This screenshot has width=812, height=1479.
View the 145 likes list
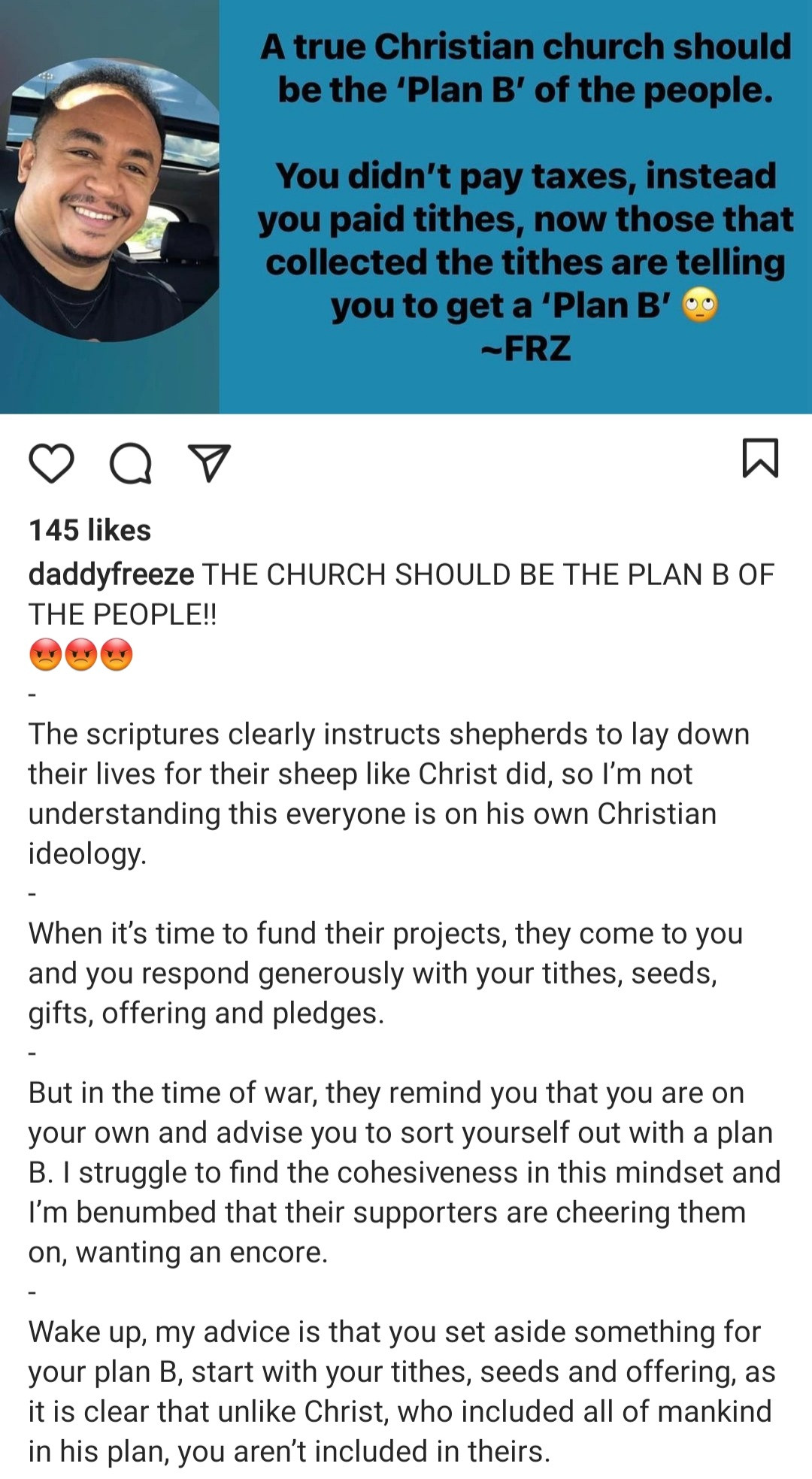(x=90, y=530)
